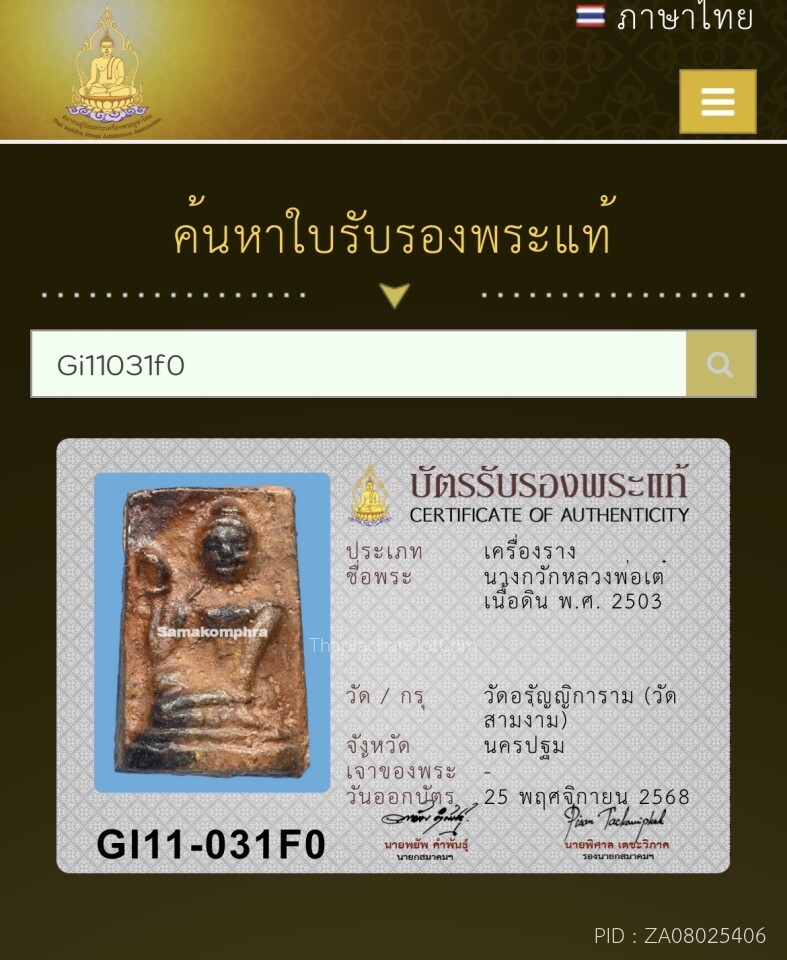Switch language via ภาษาไทย selector

[665, 18]
